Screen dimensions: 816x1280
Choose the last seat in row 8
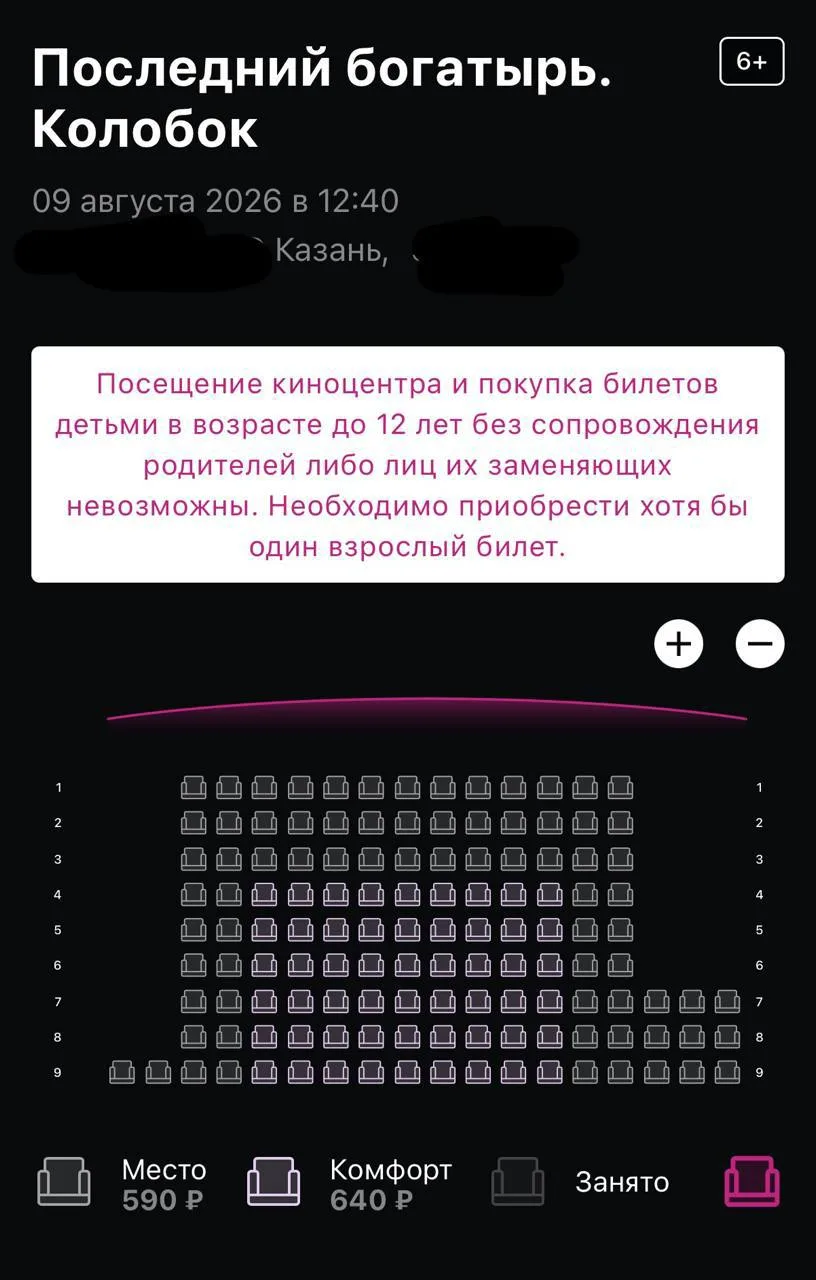[728, 1037]
